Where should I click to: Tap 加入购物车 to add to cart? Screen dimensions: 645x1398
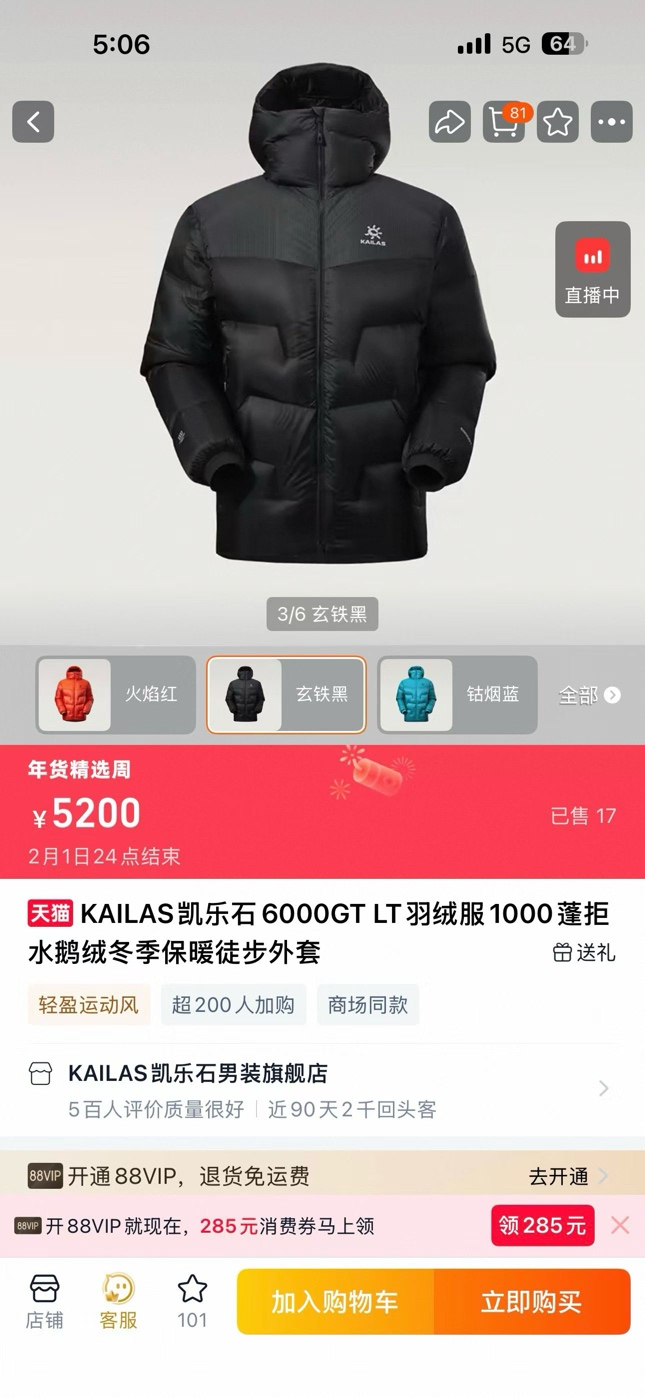pyautogui.click(x=335, y=1301)
